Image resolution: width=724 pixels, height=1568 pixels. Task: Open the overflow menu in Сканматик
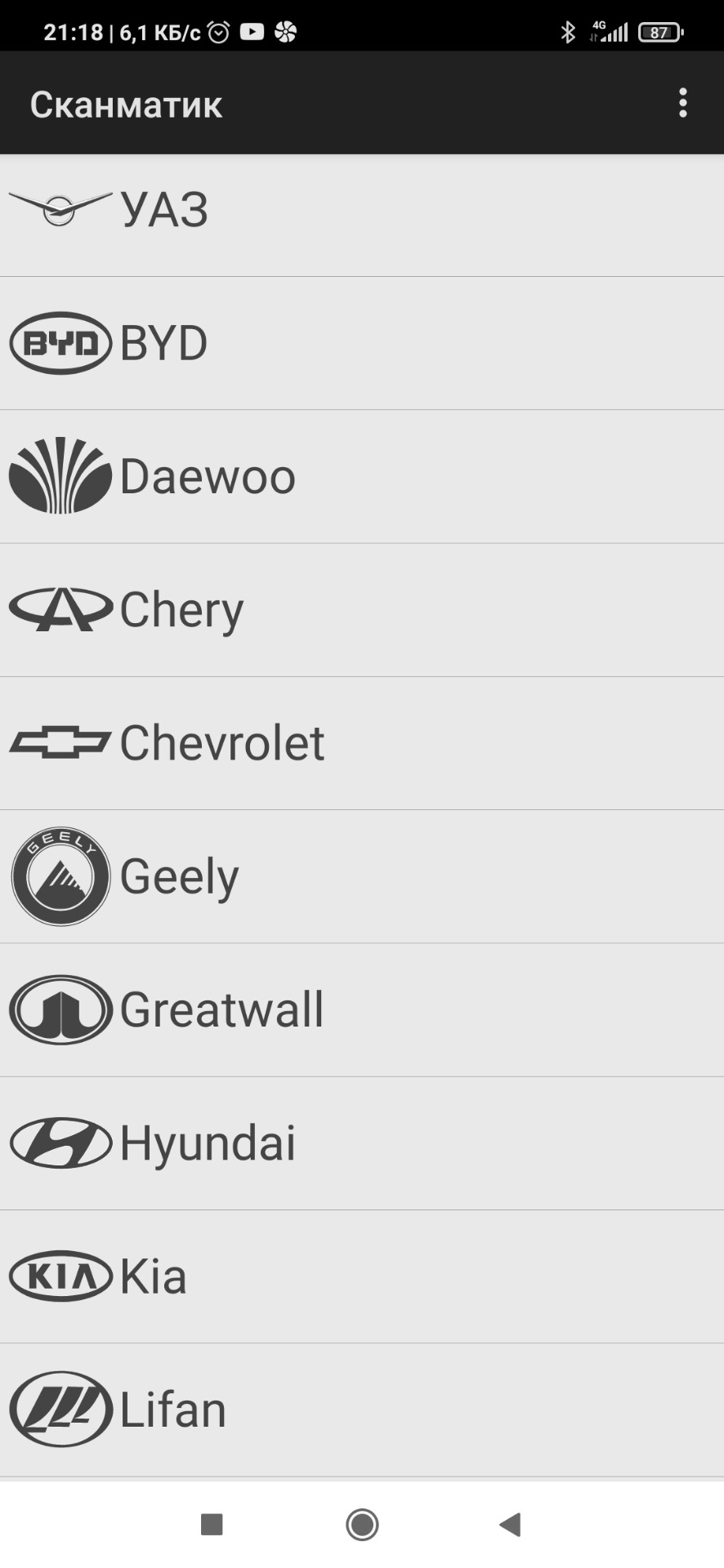pyautogui.click(x=683, y=104)
